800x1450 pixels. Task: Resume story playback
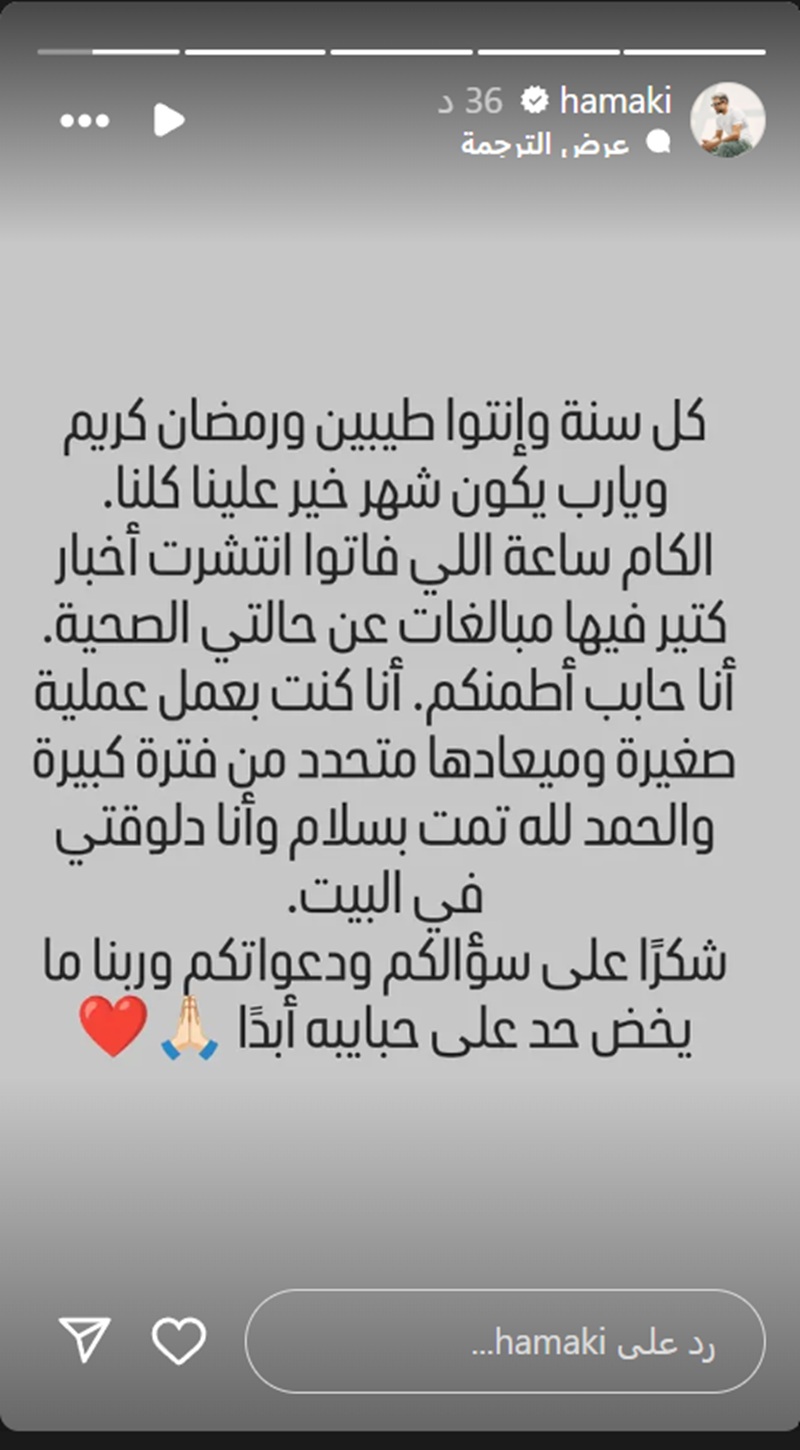[168, 121]
